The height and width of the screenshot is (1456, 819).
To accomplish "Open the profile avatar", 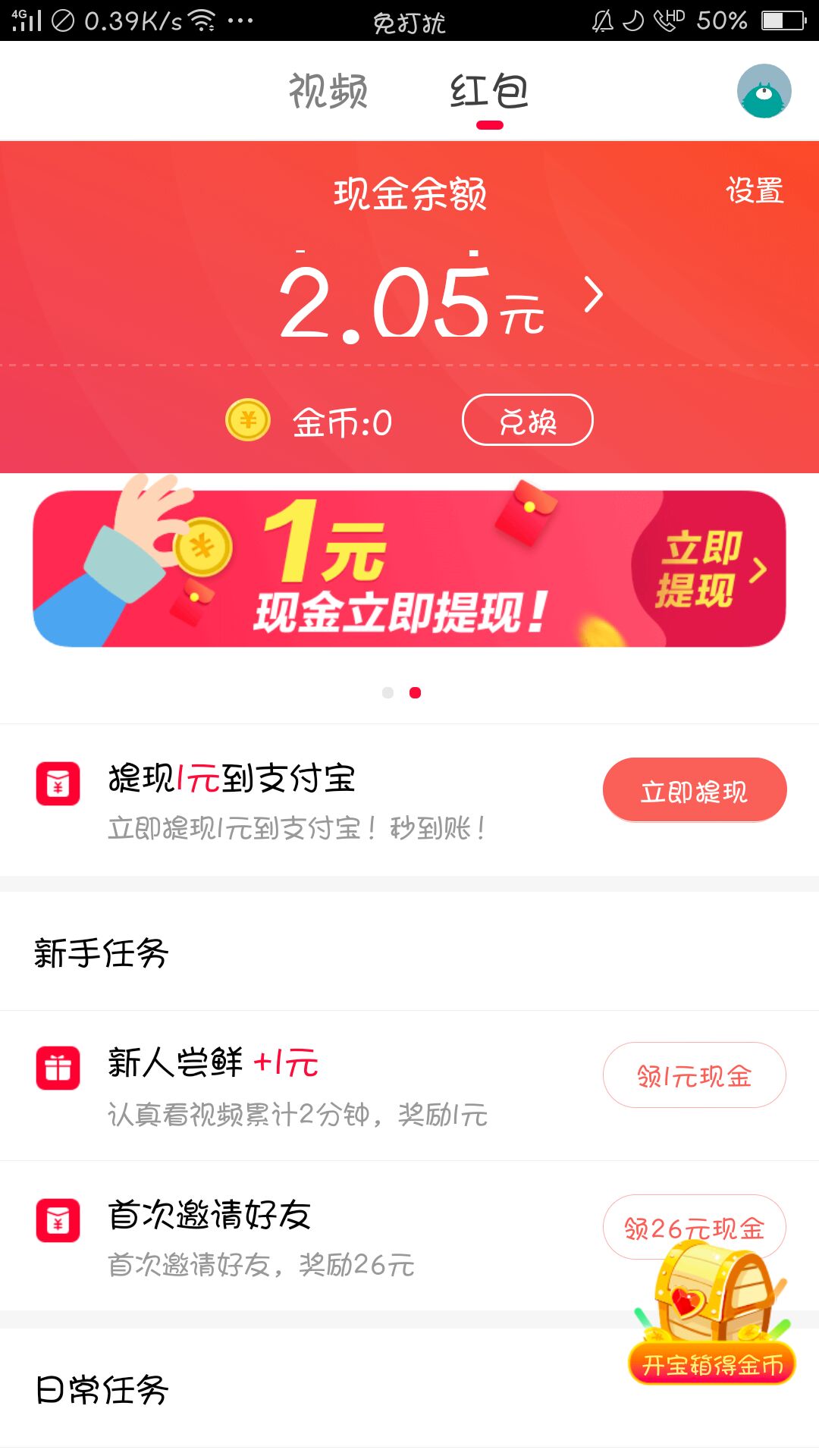I will [764, 91].
